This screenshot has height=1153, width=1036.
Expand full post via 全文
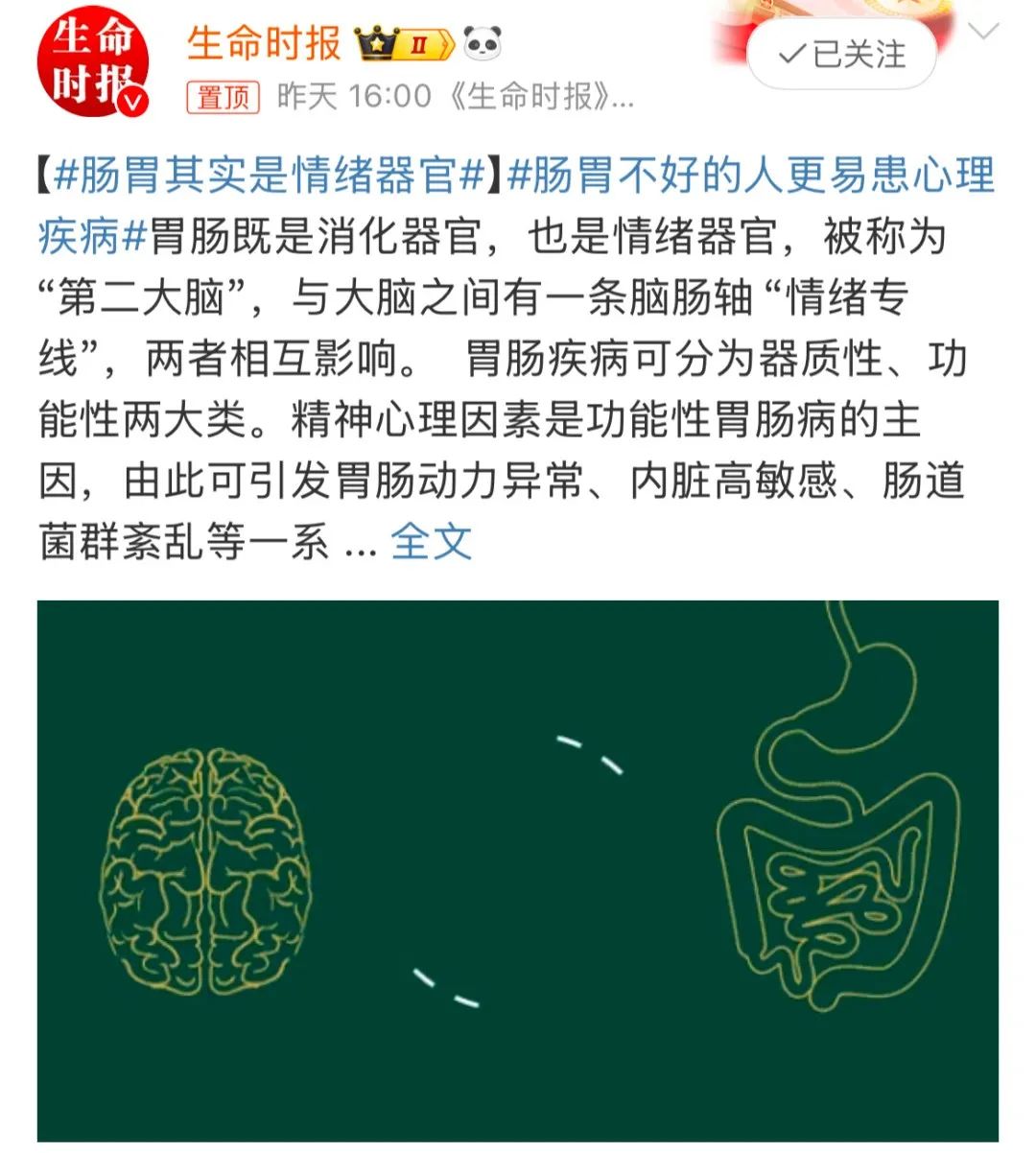(x=432, y=542)
